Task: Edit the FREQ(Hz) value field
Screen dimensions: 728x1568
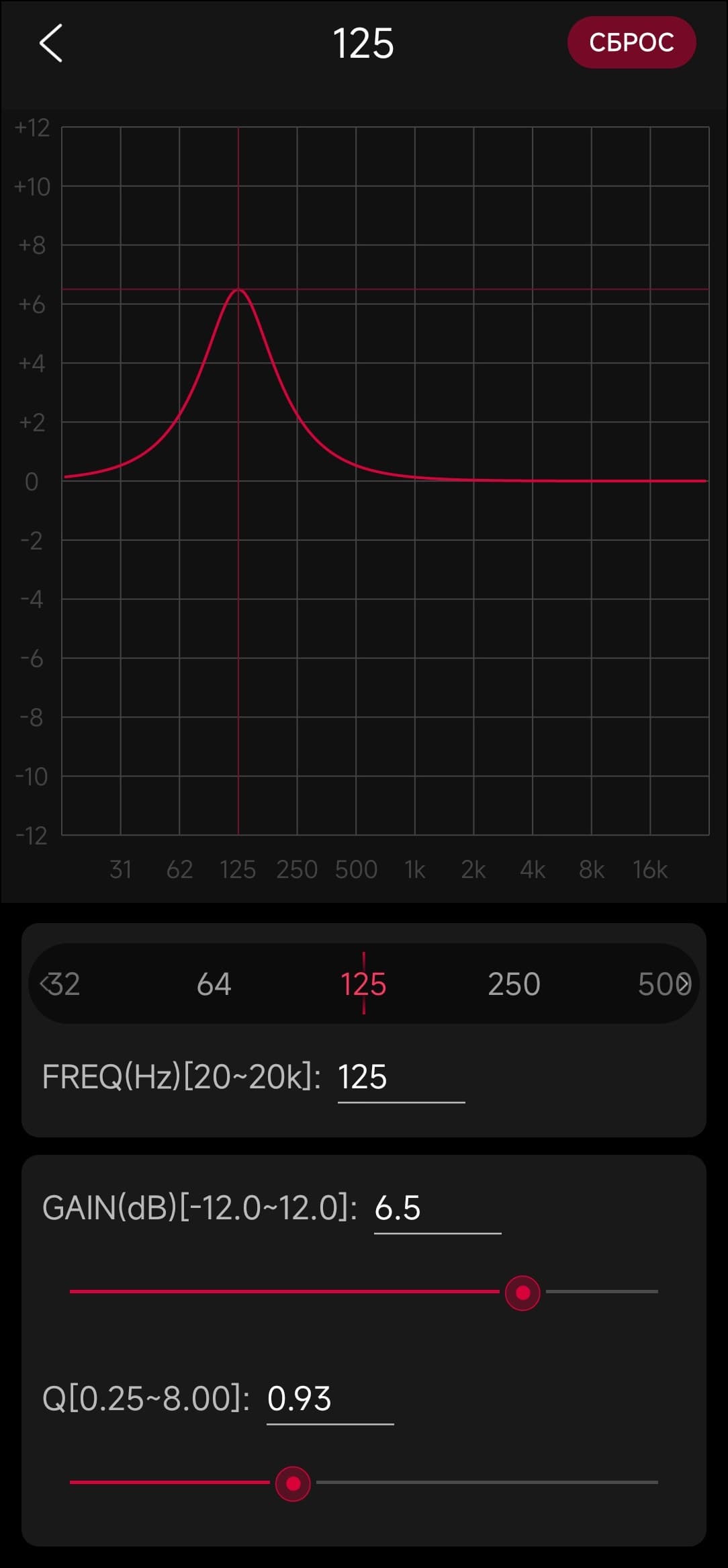Action: 400,1078
